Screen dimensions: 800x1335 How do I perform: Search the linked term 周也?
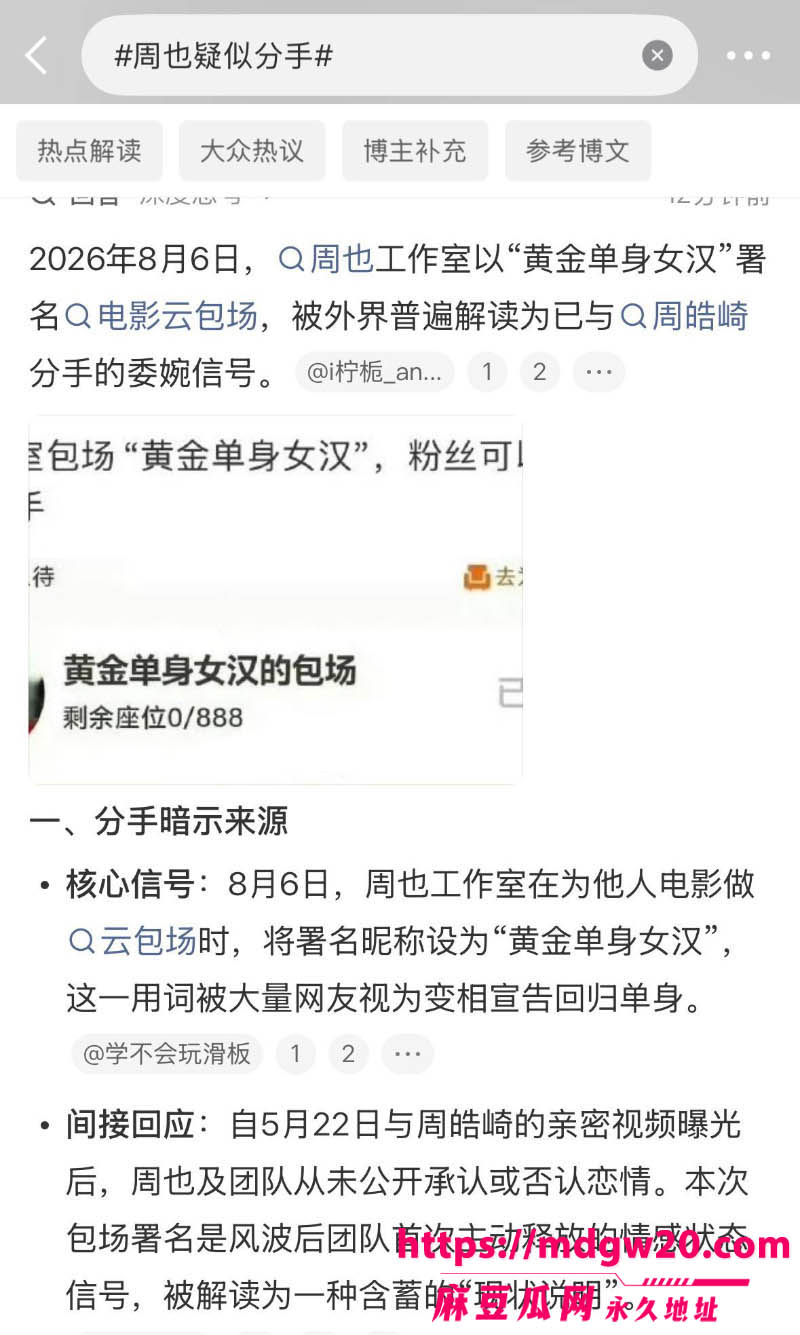pos(326,260)
